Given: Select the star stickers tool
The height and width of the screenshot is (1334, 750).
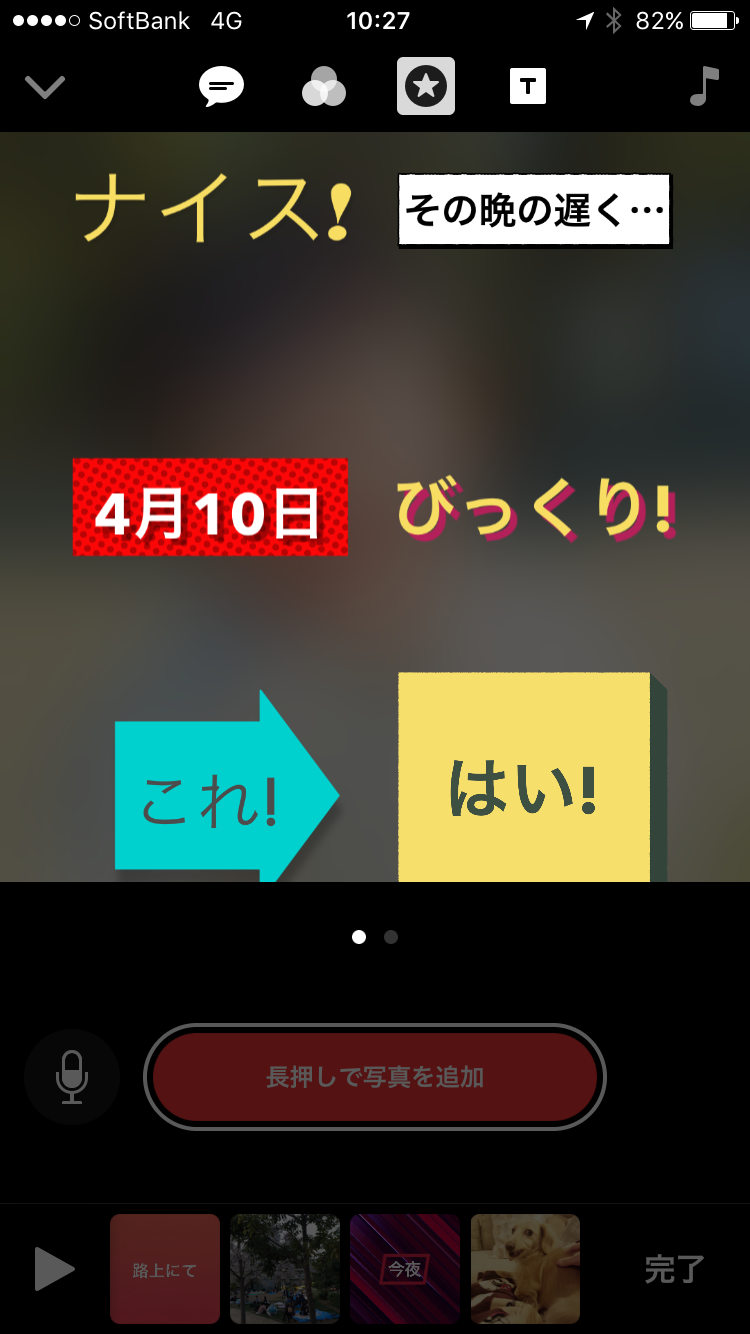Looking at the screenshot, I should pyautogui.click(x=426, y=87).
